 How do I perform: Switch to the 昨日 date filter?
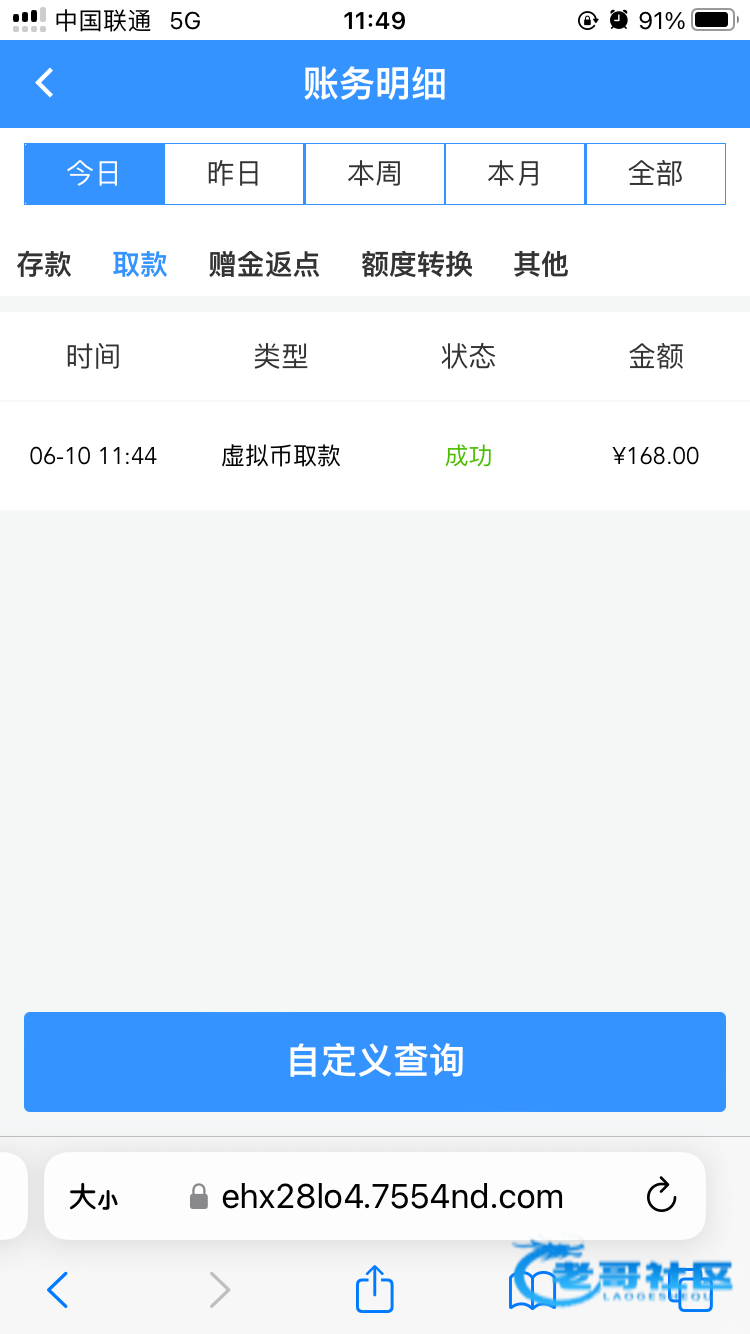234,174
